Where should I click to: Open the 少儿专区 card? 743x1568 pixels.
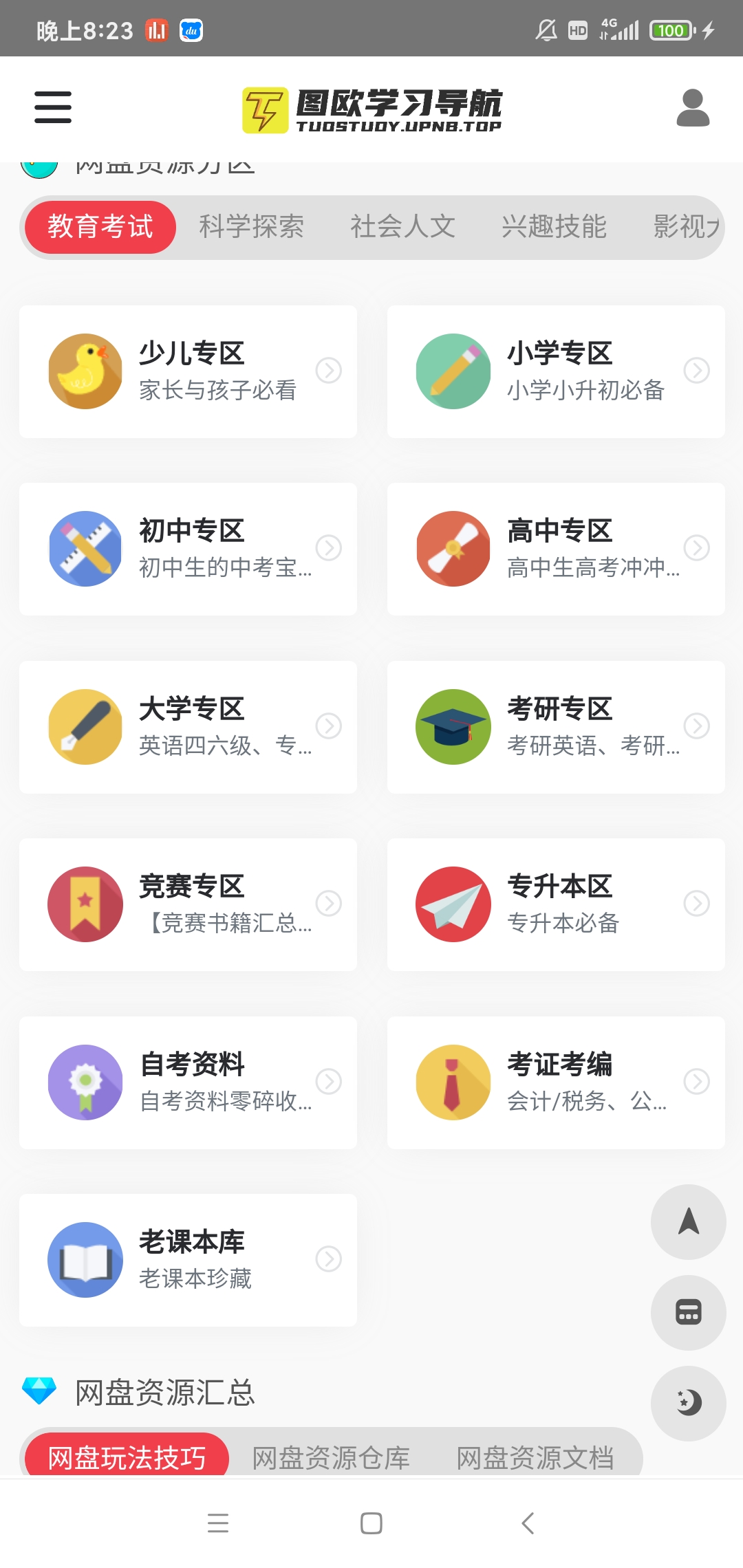[x=188, y=371]
